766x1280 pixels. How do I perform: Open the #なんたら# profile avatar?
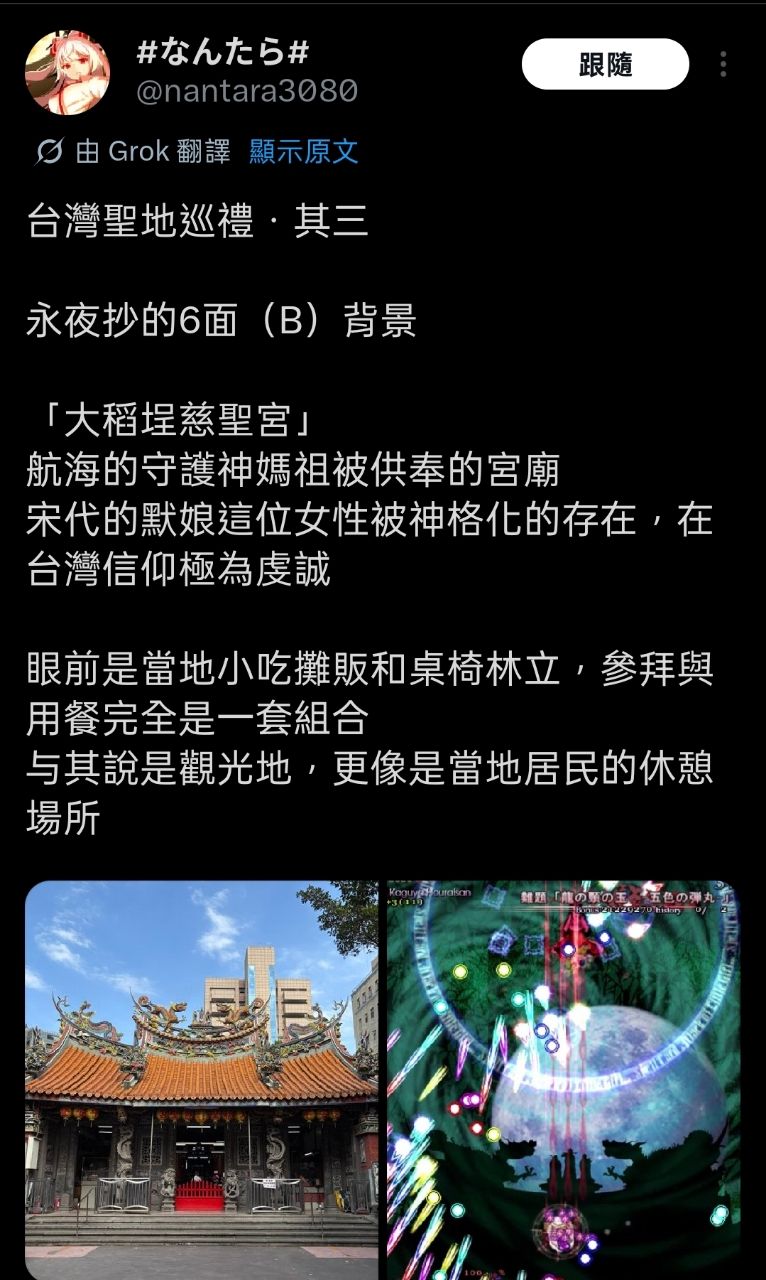point(67,72)
